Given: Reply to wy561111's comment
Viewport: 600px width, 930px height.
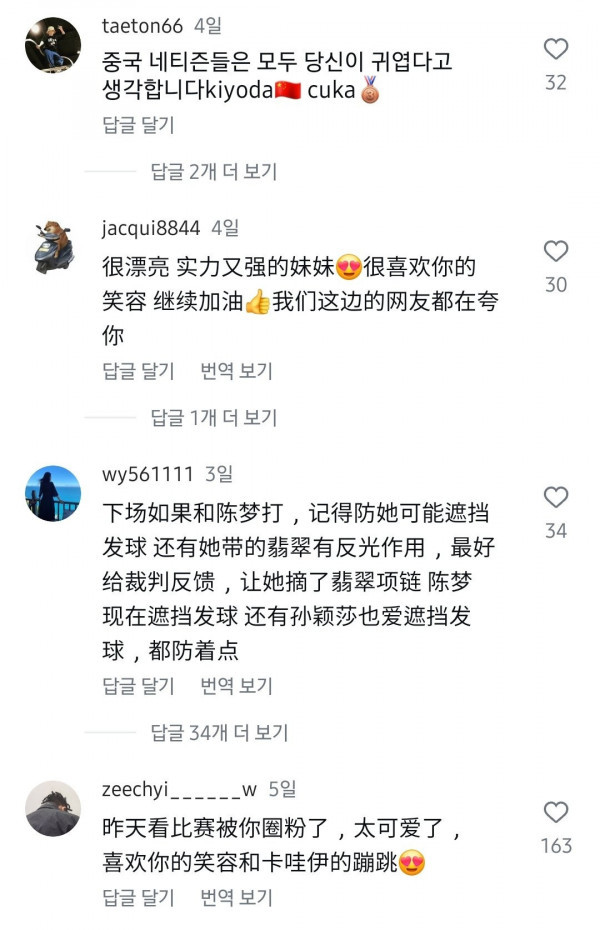Looking at the screenshot, I should [138, 686].
